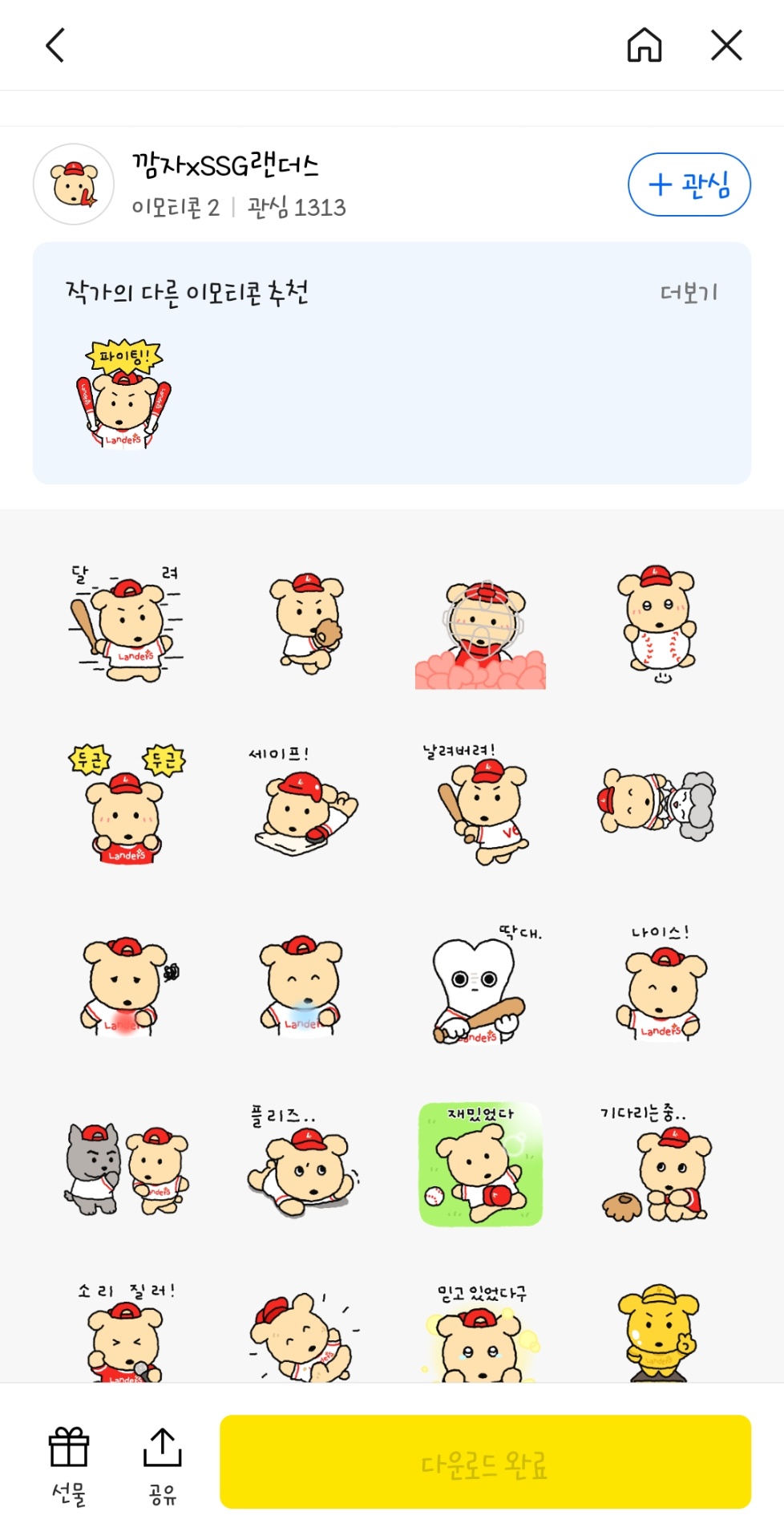The height and width of the screenshot is (1540, 784).
Task: Close the emoticon page with X
Action: [726, 45]
